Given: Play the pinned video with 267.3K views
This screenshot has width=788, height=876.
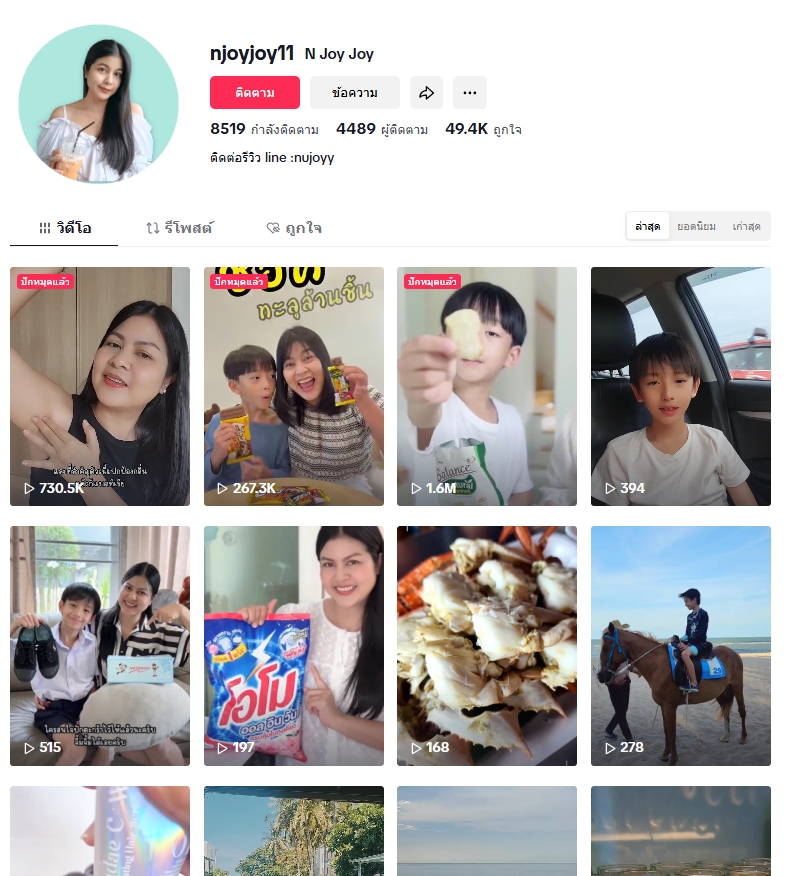Looking at the screenshot, I should pyautogui.click(x=293, y=386).
